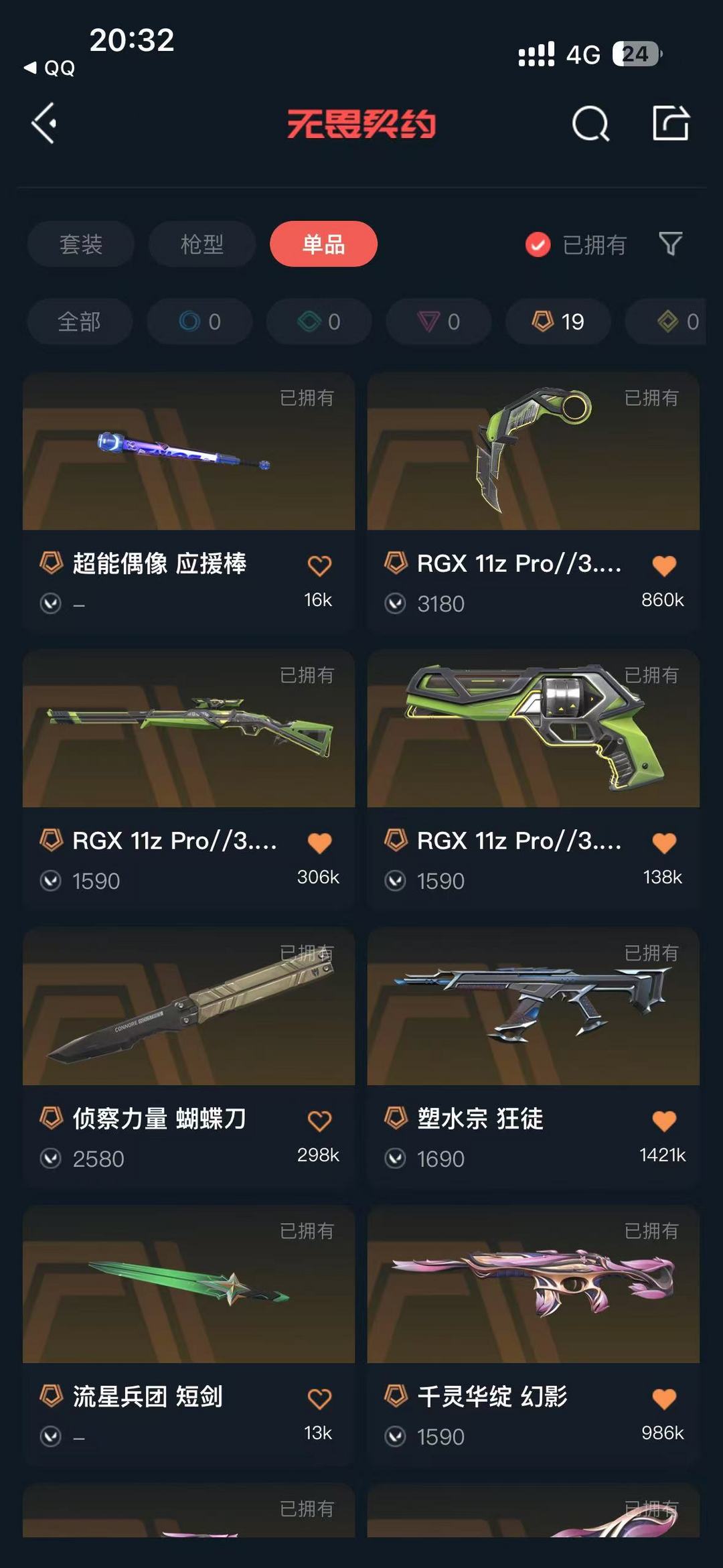Tap the share icon in header
Image resolution: width=723 pixels, height=1568 pixels.
click(671, 123)
